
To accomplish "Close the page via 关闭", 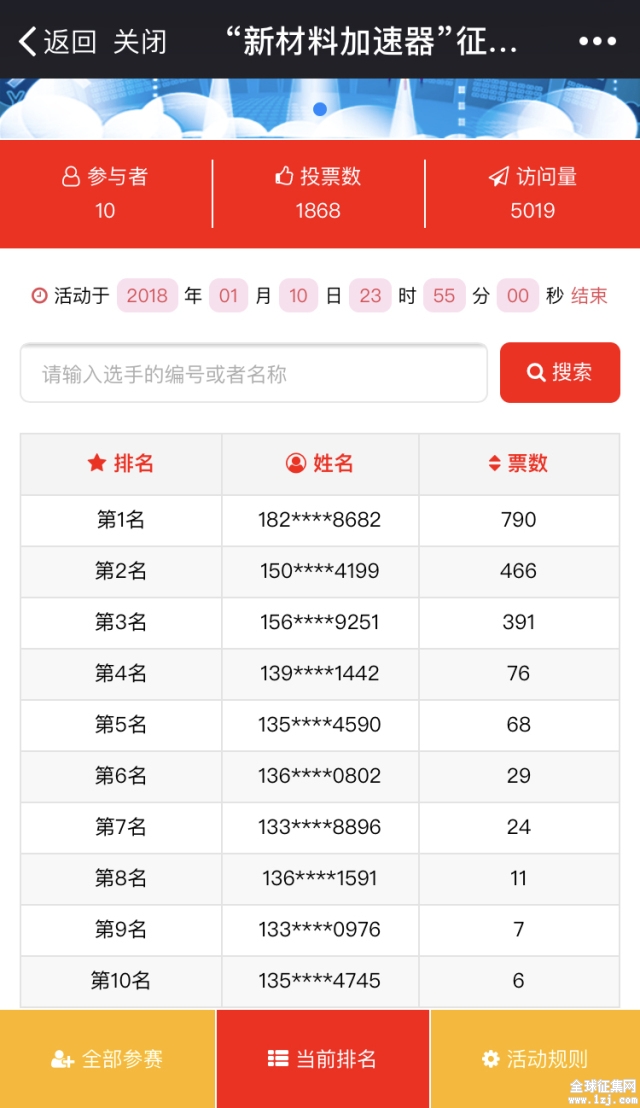I will (x=140, y=42).
